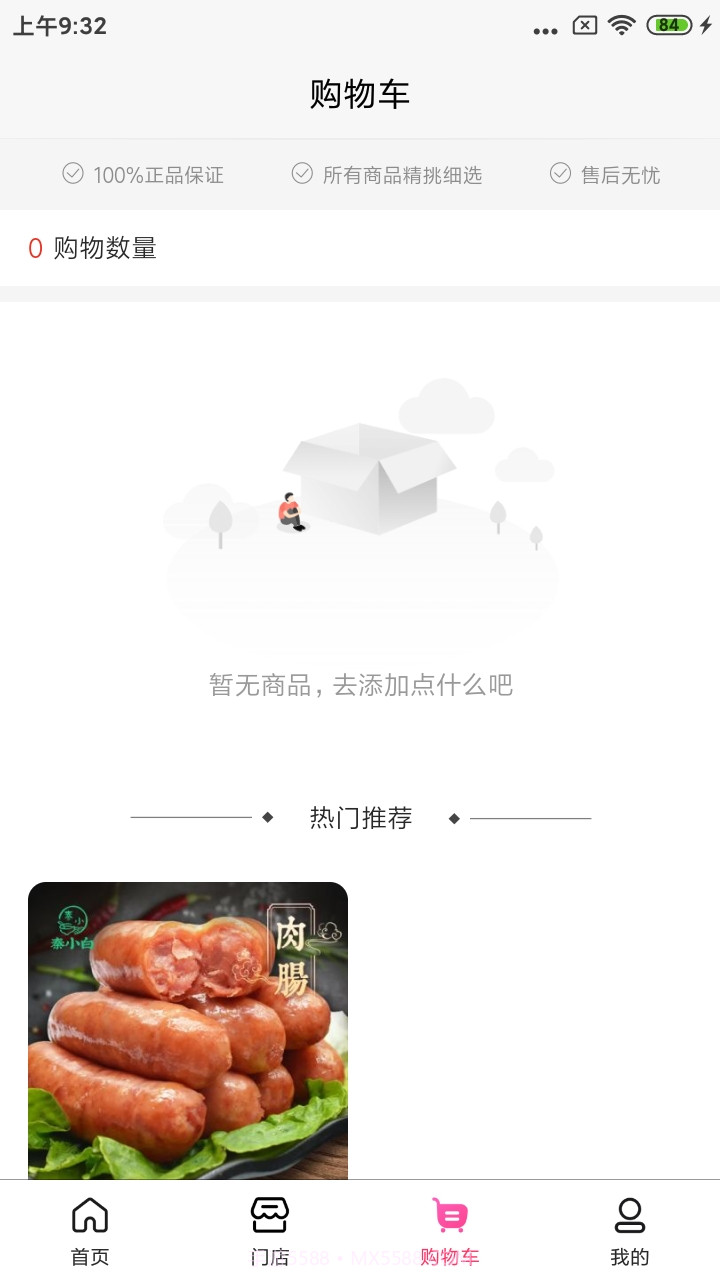The height and width of the screenshot is (1280, 720).
Task: Select the home icon in bottom navigation
Action: pyautogui.click(x=89, y=1213)
